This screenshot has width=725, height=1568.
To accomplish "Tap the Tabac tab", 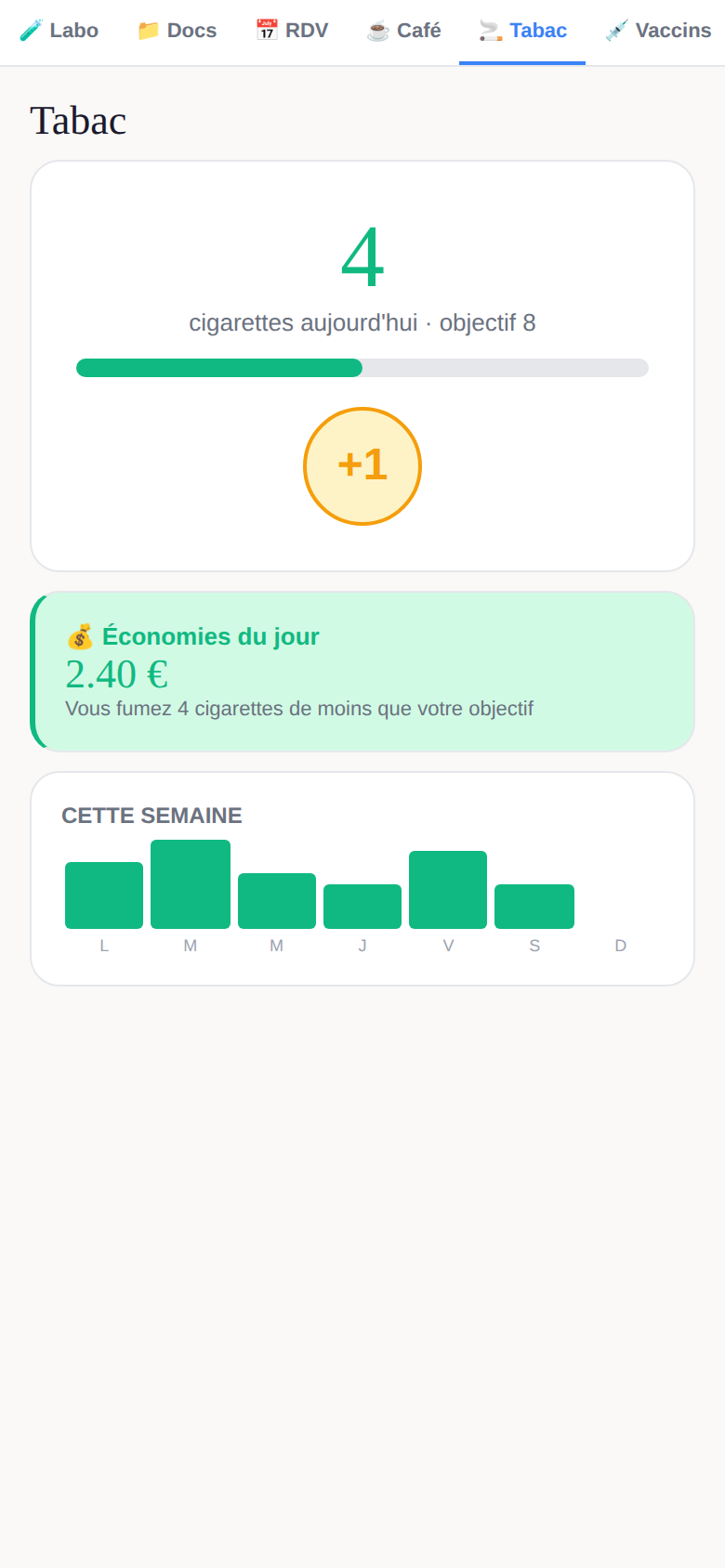I will pos(522,31).
